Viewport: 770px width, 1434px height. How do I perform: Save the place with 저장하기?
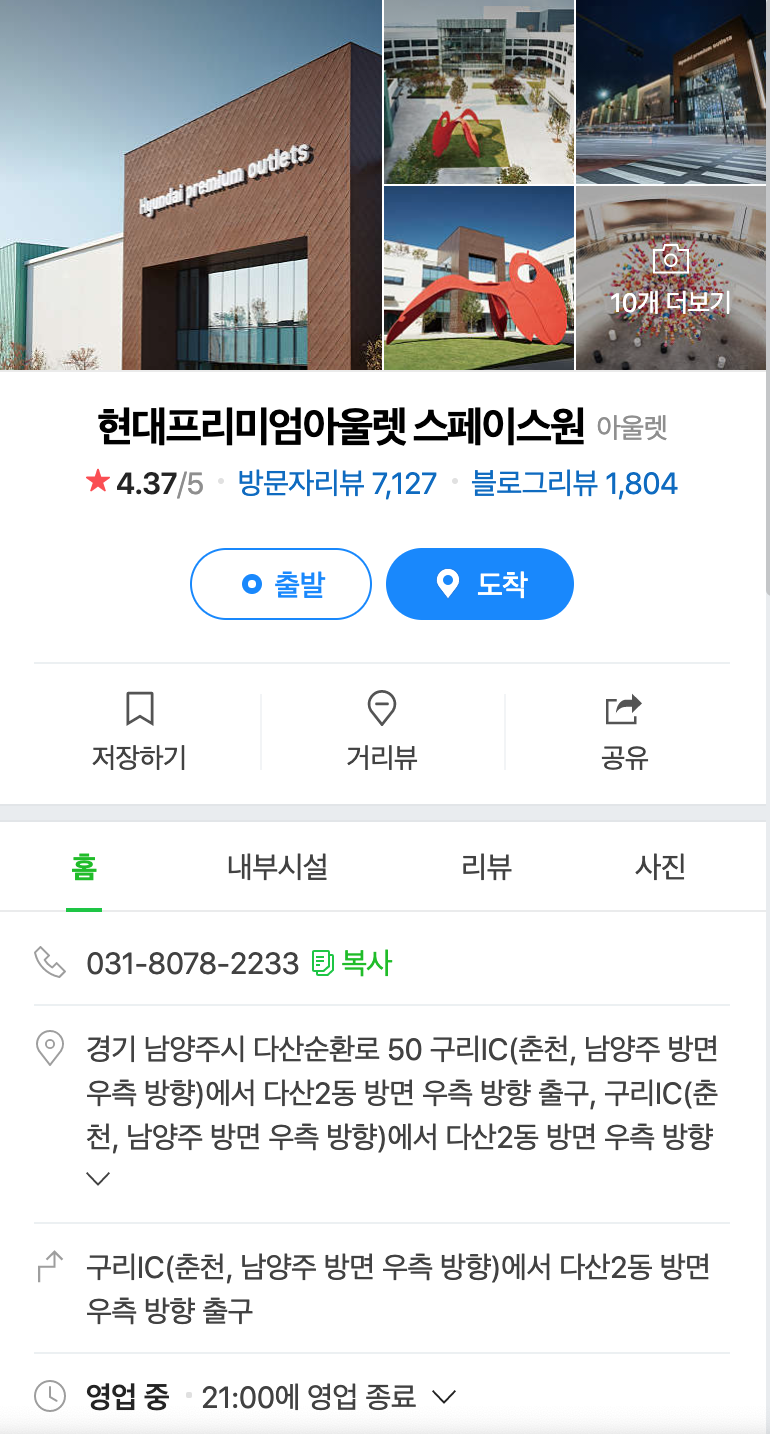[x=139, y=732]
